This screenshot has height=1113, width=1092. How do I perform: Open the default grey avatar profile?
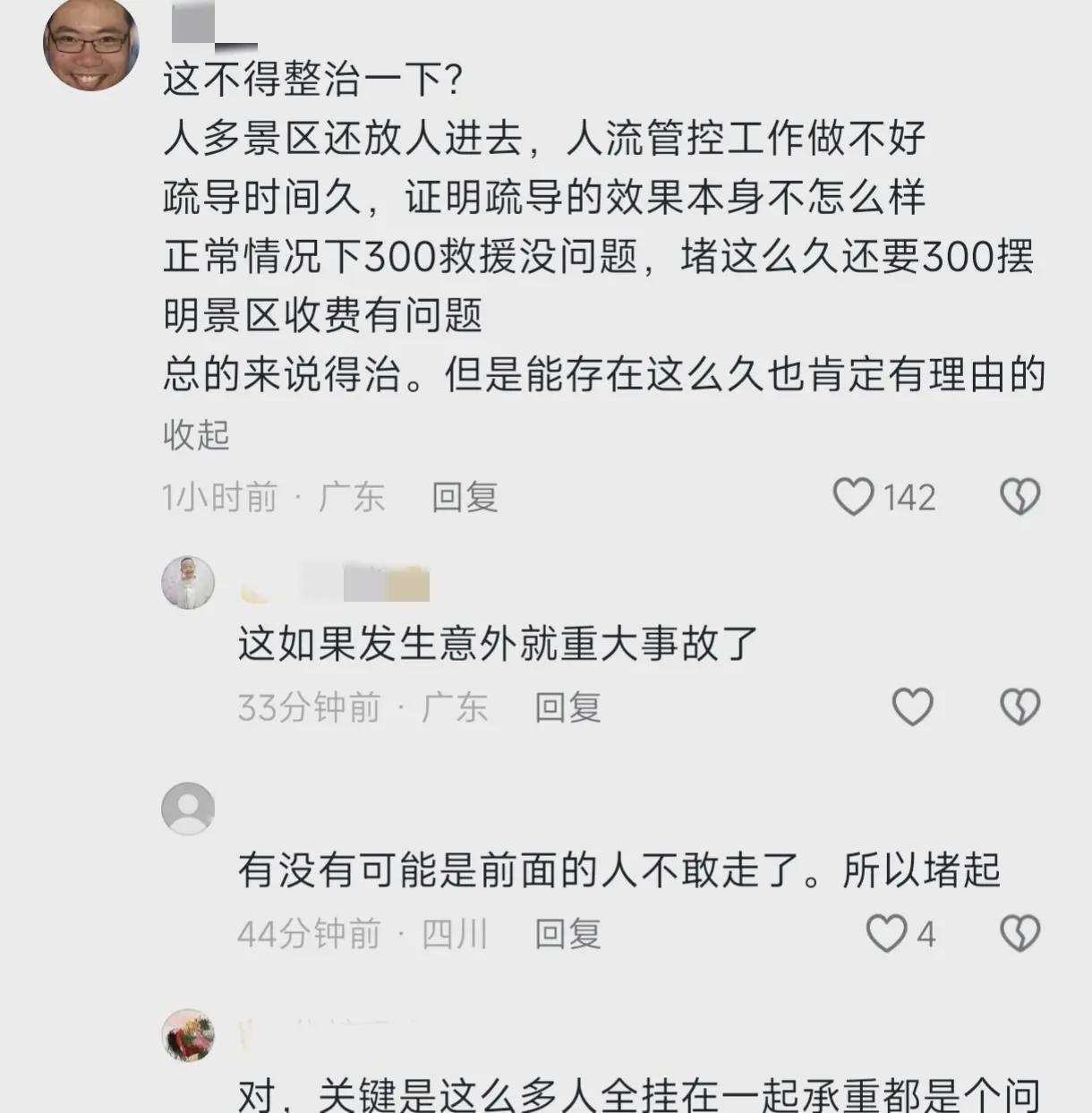pyautogui.click(x=188, y=809)
